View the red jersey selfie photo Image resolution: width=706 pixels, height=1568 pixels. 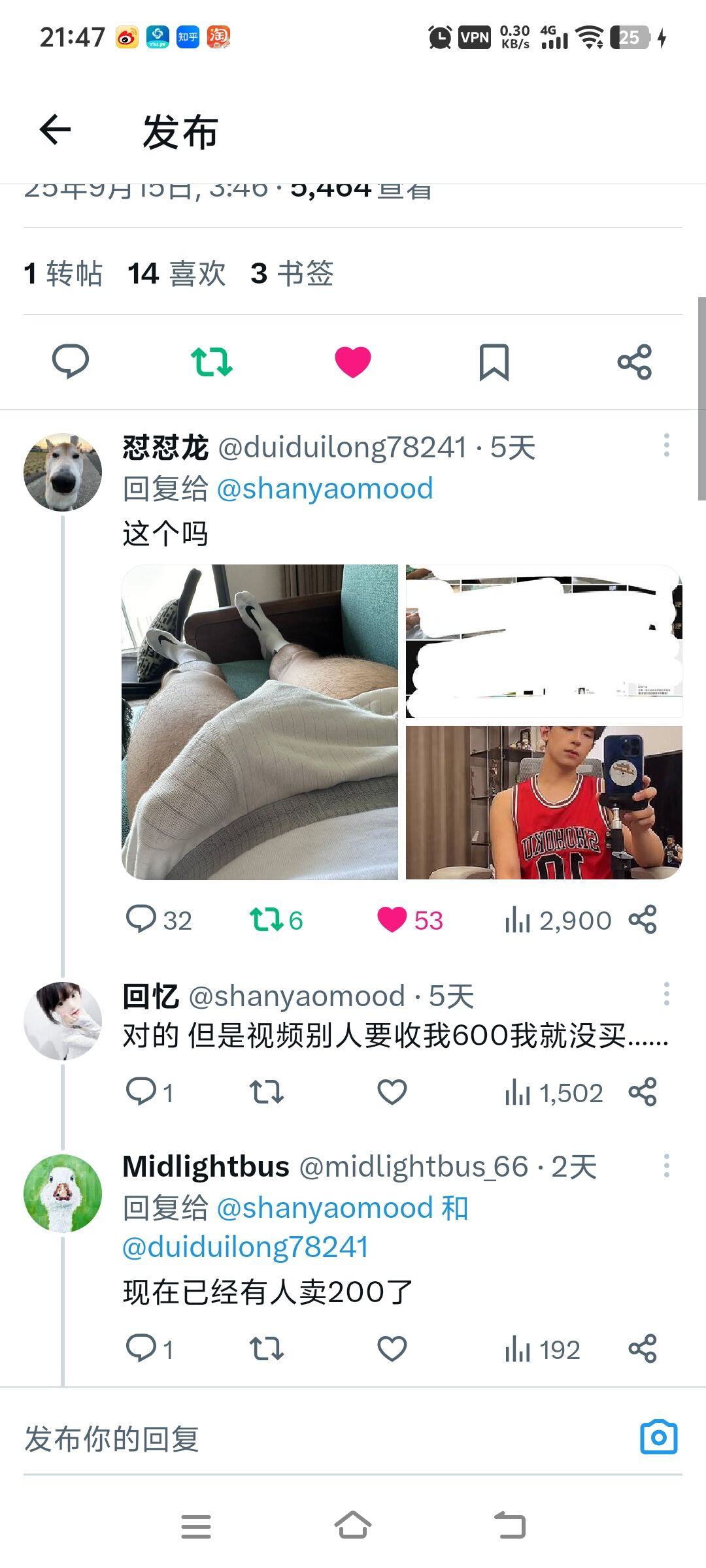[543, 802]
